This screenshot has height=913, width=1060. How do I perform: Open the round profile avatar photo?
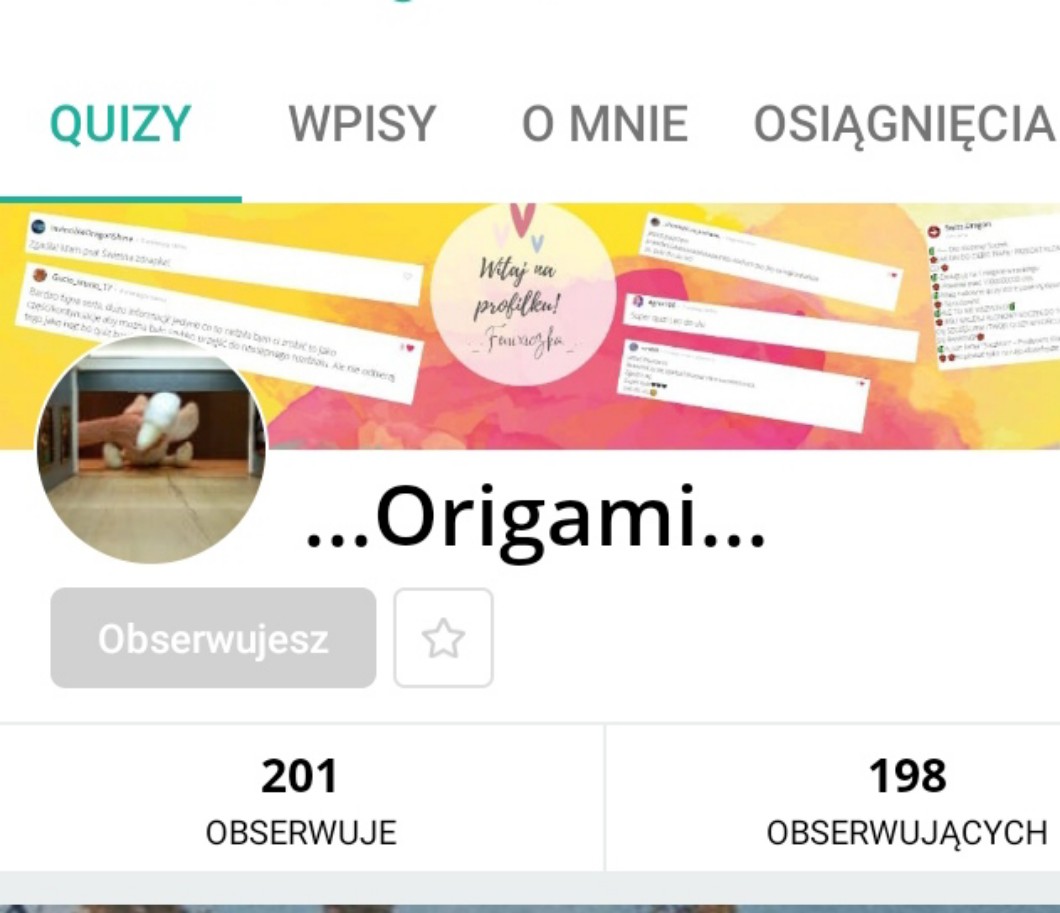(151, 449)
